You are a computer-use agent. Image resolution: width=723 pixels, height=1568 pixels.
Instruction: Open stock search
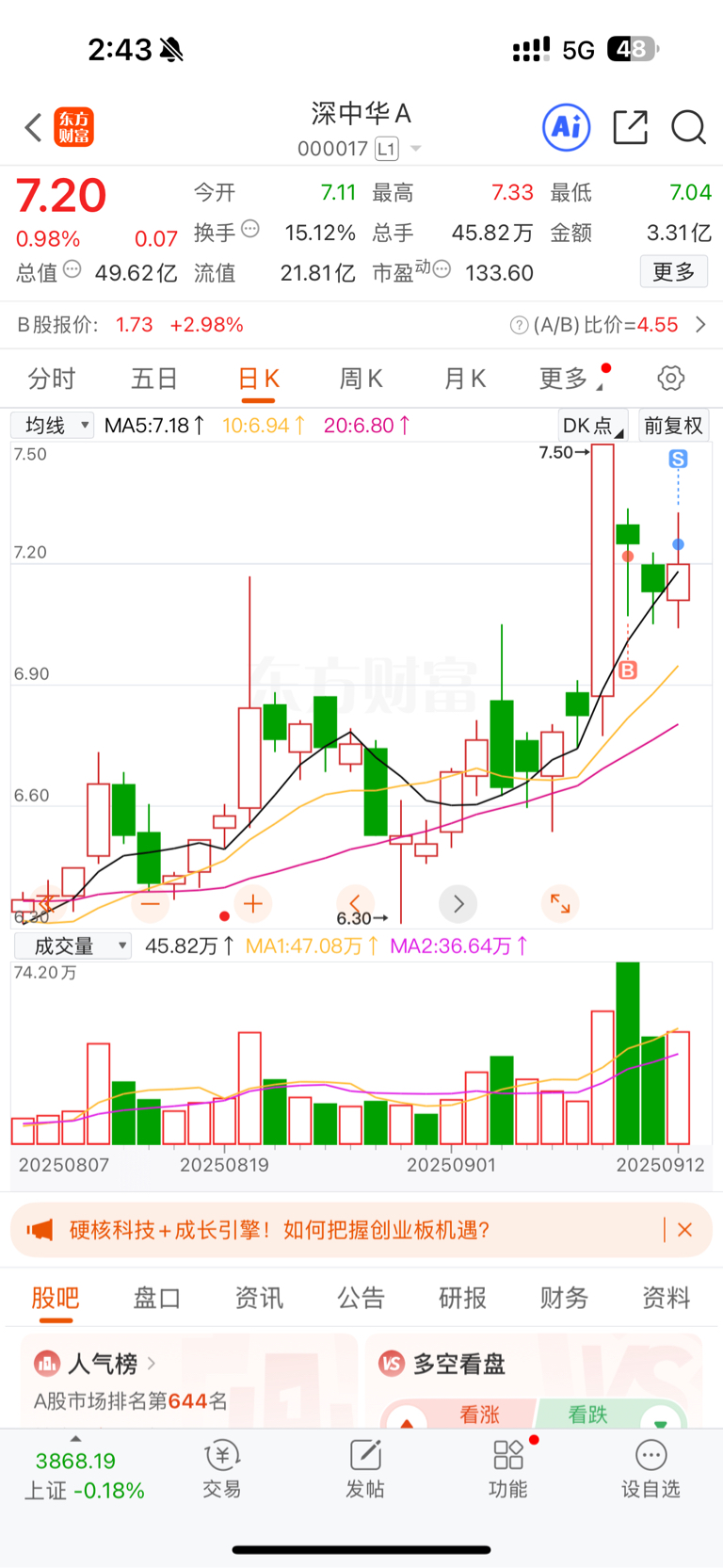point(688,127)
